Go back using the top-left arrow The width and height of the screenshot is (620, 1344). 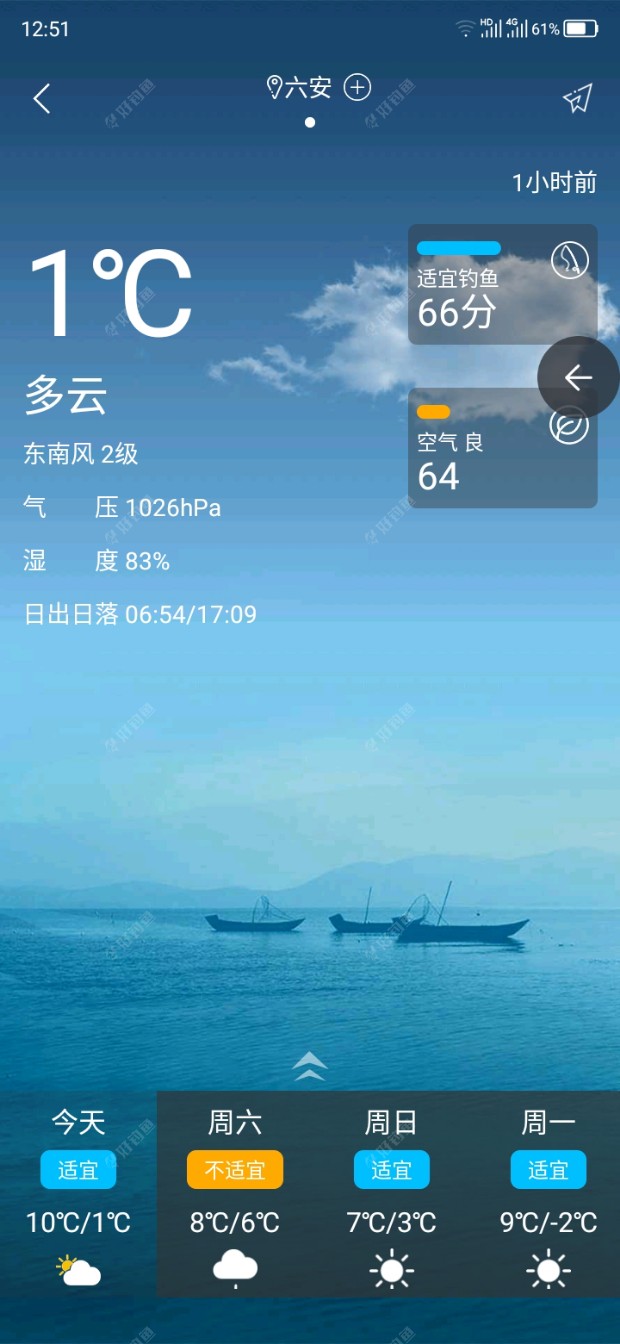click(42, 98)
